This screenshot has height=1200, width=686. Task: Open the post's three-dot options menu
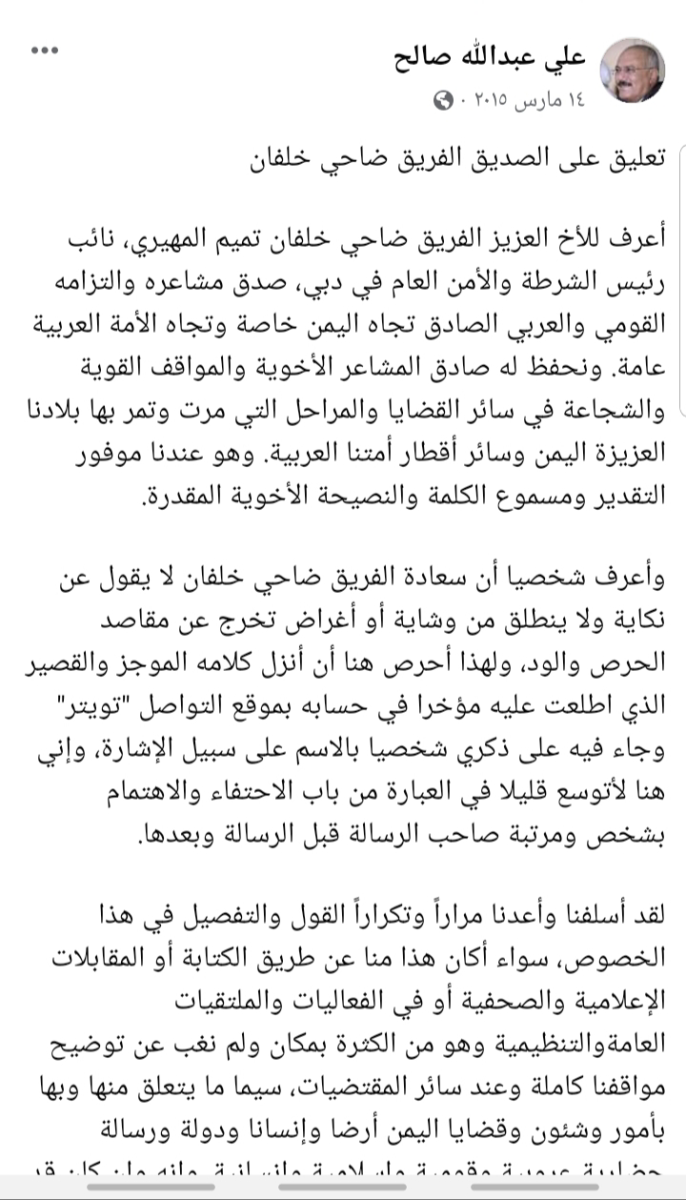[46, 49]
